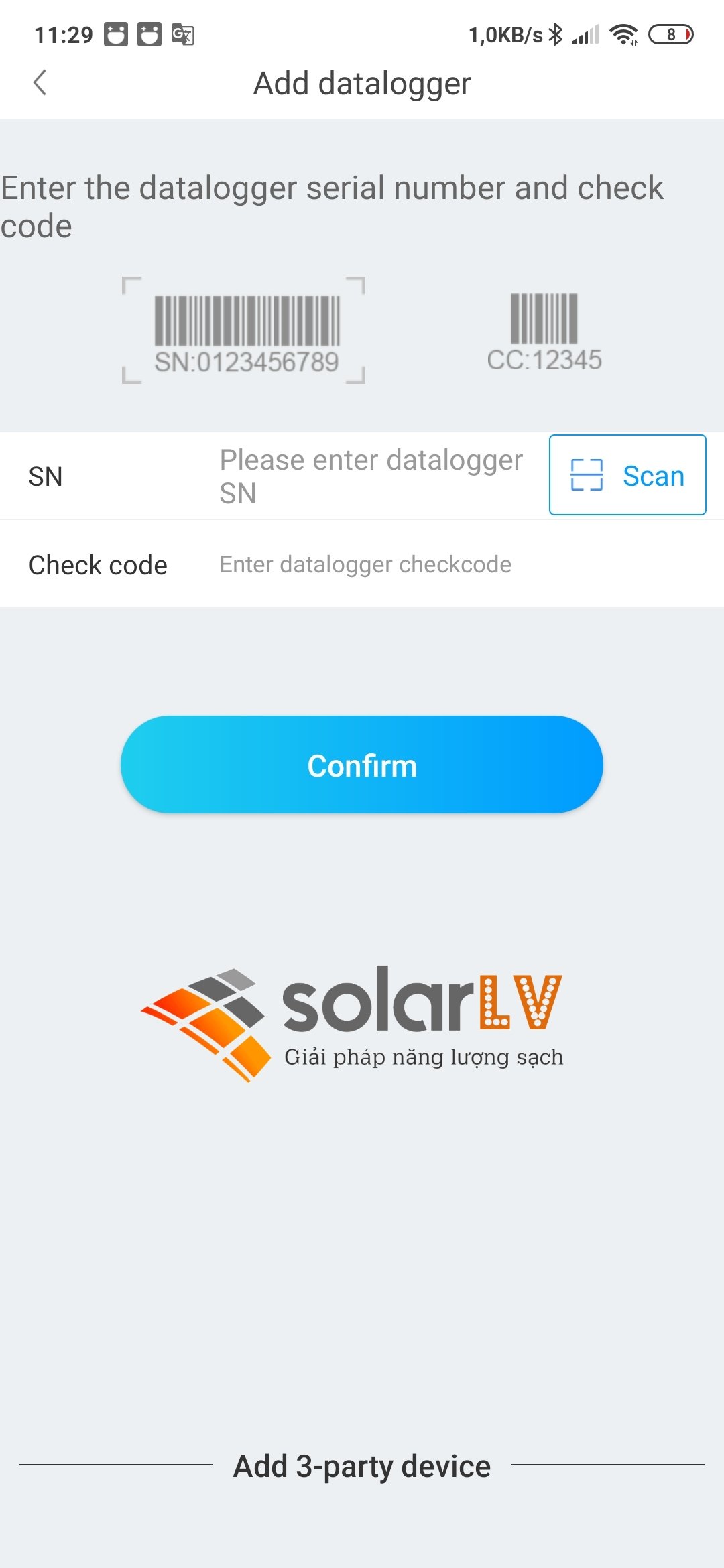Go back from Add datalogger screen
Screen dimensions: 724x1568
coord(40,83)
